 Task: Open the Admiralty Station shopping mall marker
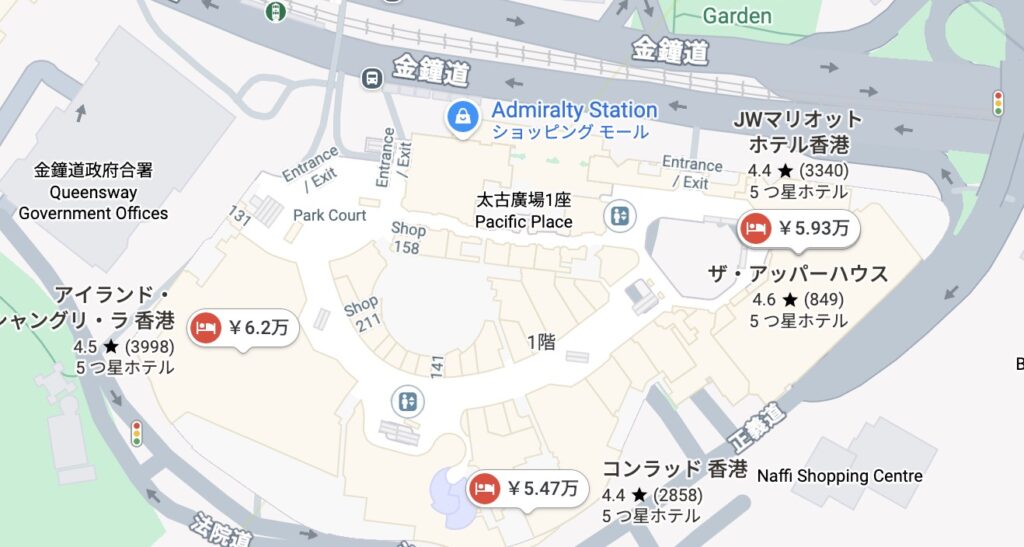pos(460,116)
